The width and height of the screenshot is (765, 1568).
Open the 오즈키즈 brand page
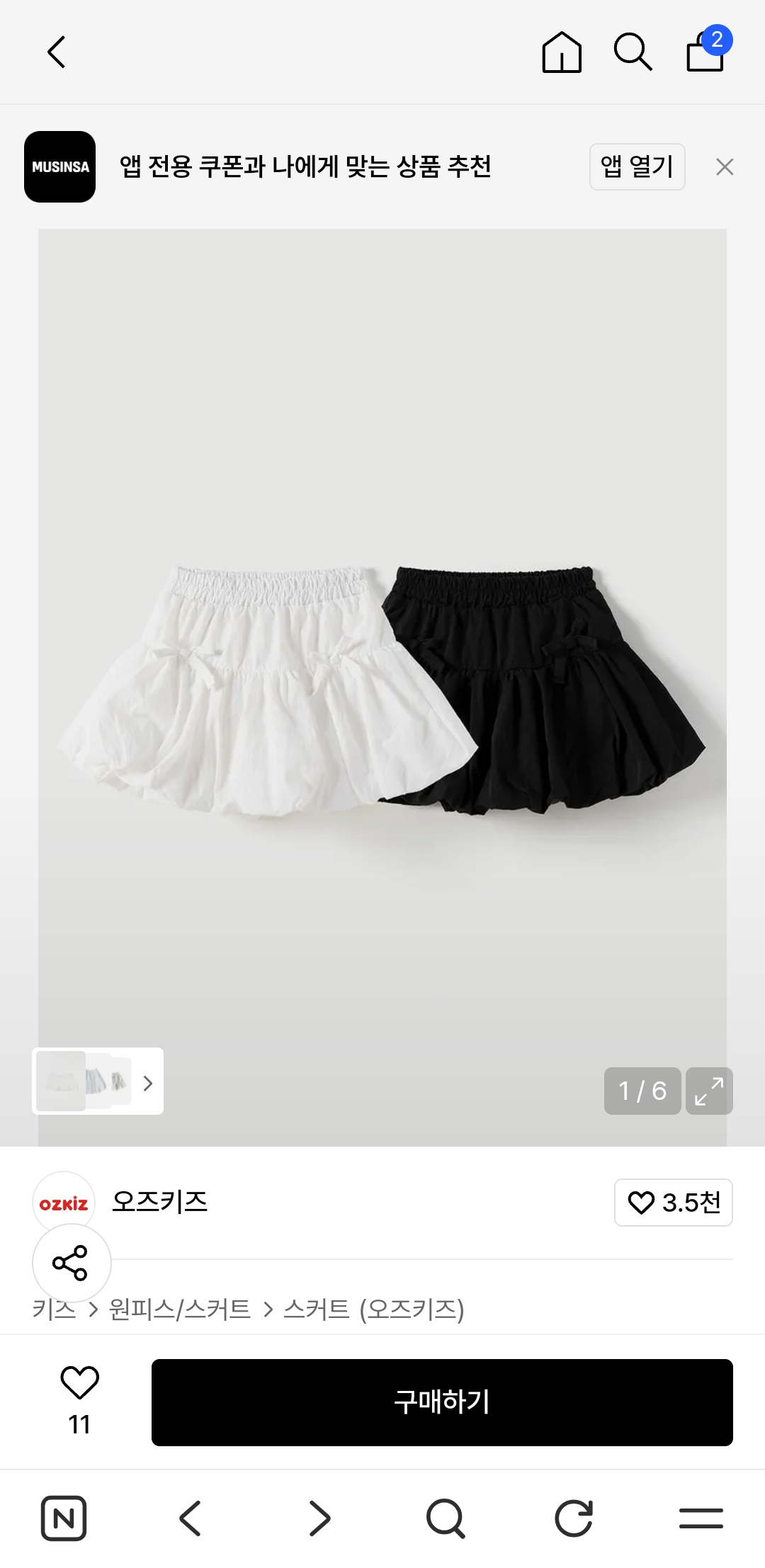tap(159, 1202)
